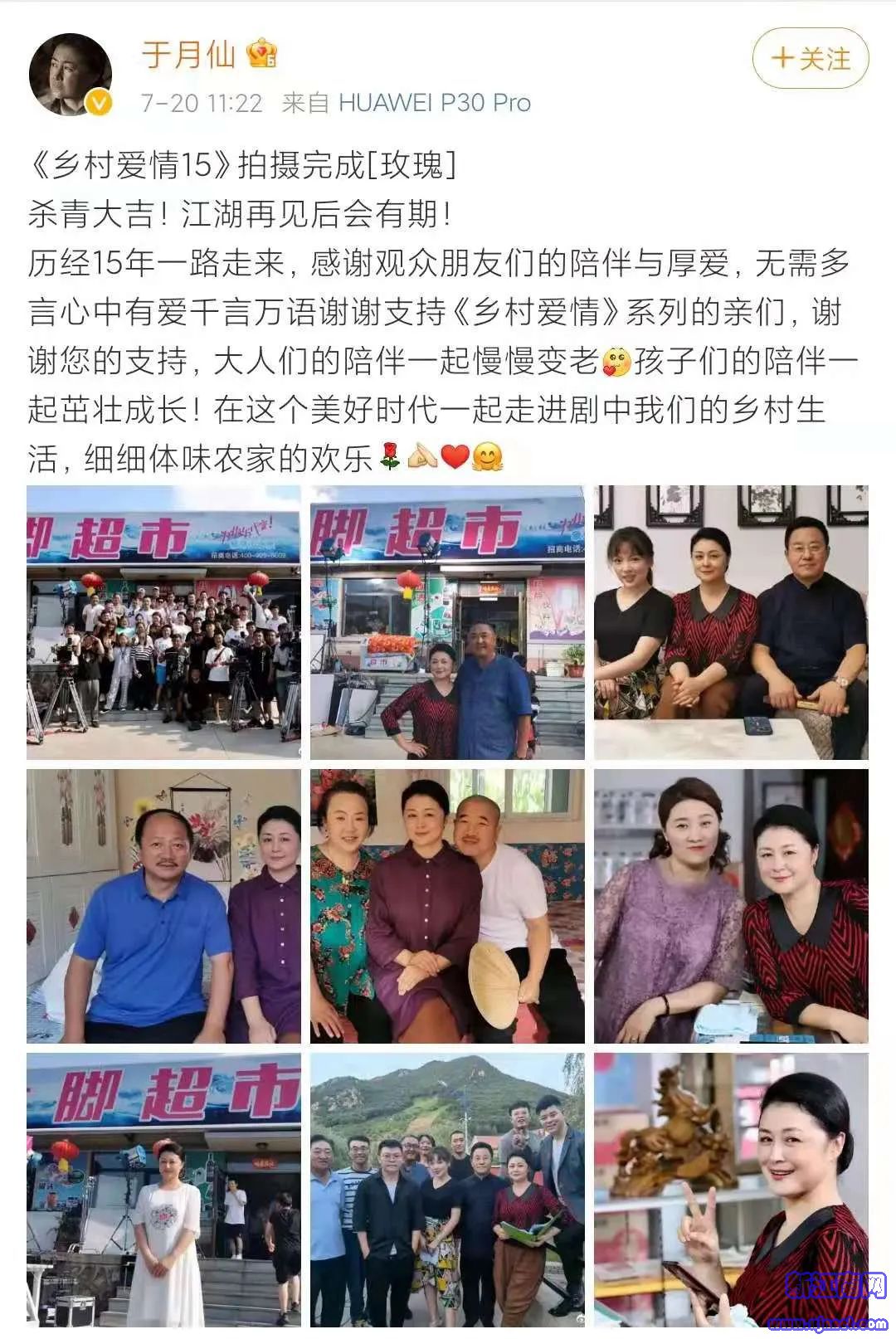
Task: Enlarge photo with man in blue polo shirt
Action: (163, 906)
